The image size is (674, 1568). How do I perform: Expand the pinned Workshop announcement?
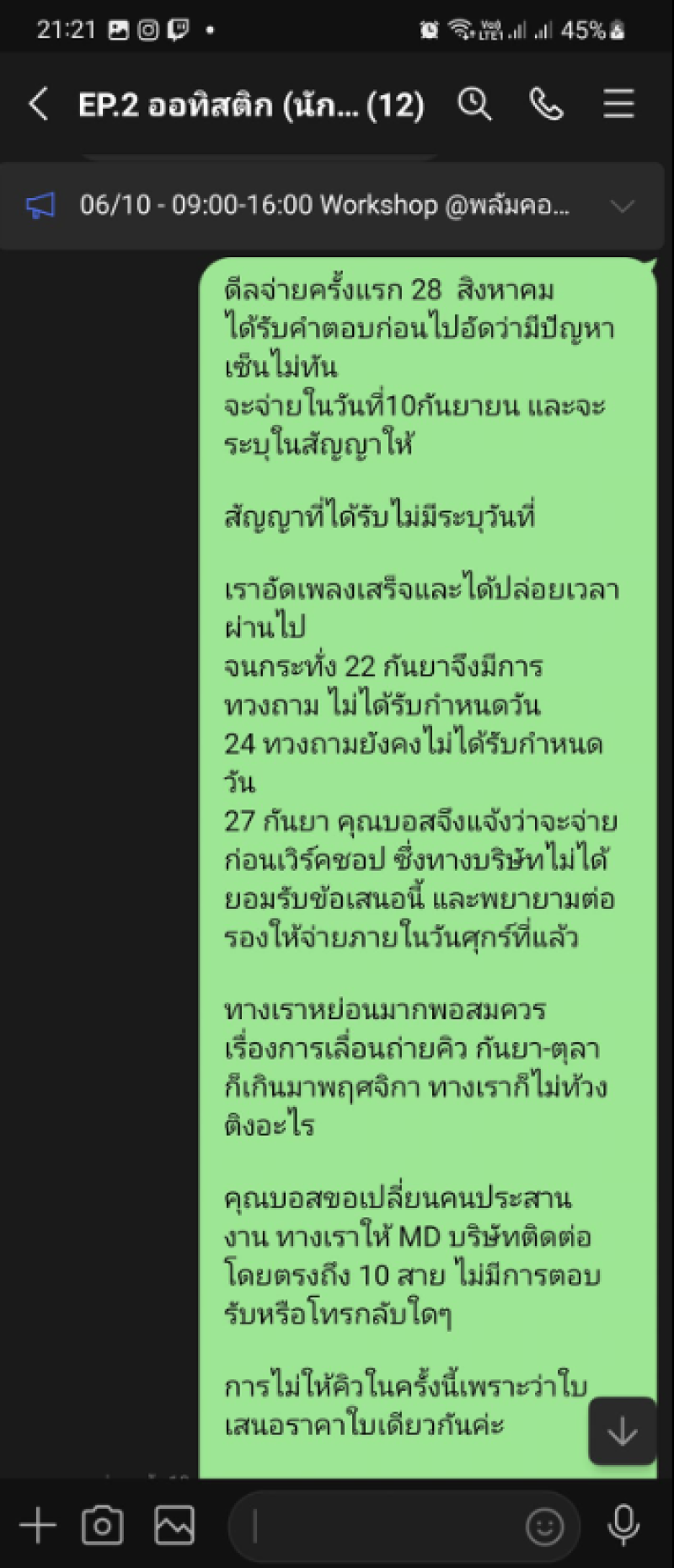pos(622,206)
